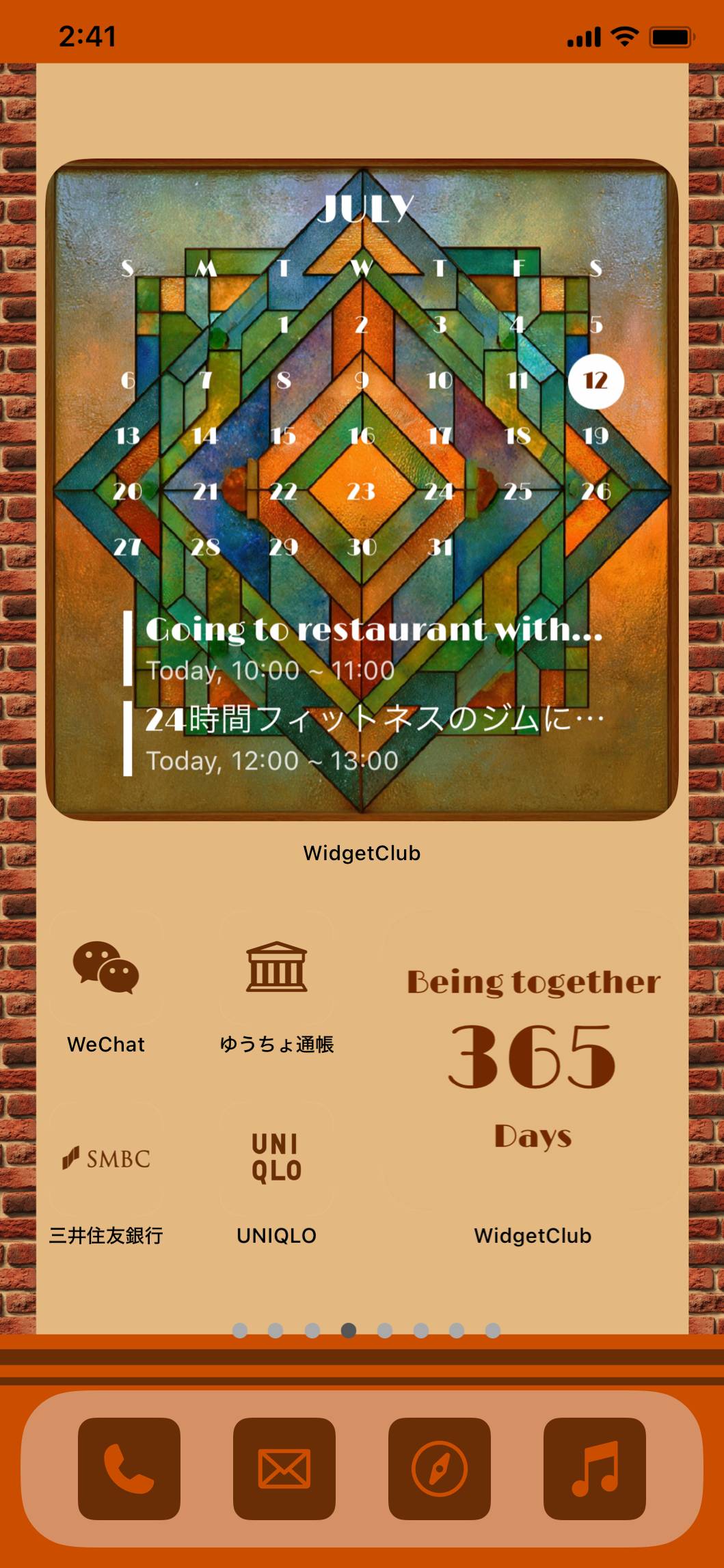This screenshot has height=1568, width=724.
Task: Open the ゆうちょ通帳 app
Action: pos(276,967)
